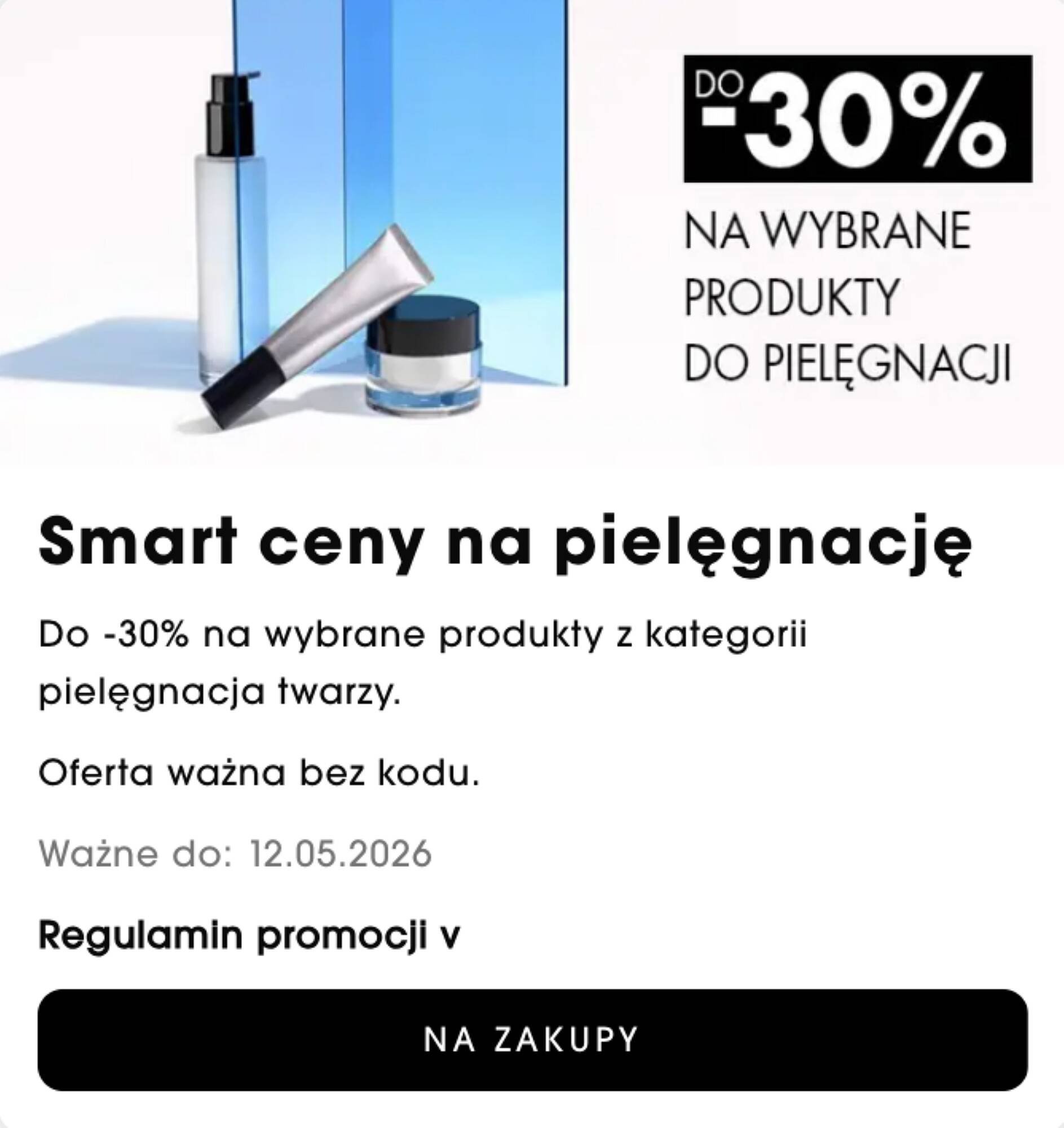Open the -30% skincare promo banner
The height and width of the screenshot is (1128, 1064).
tap(532, 231)
